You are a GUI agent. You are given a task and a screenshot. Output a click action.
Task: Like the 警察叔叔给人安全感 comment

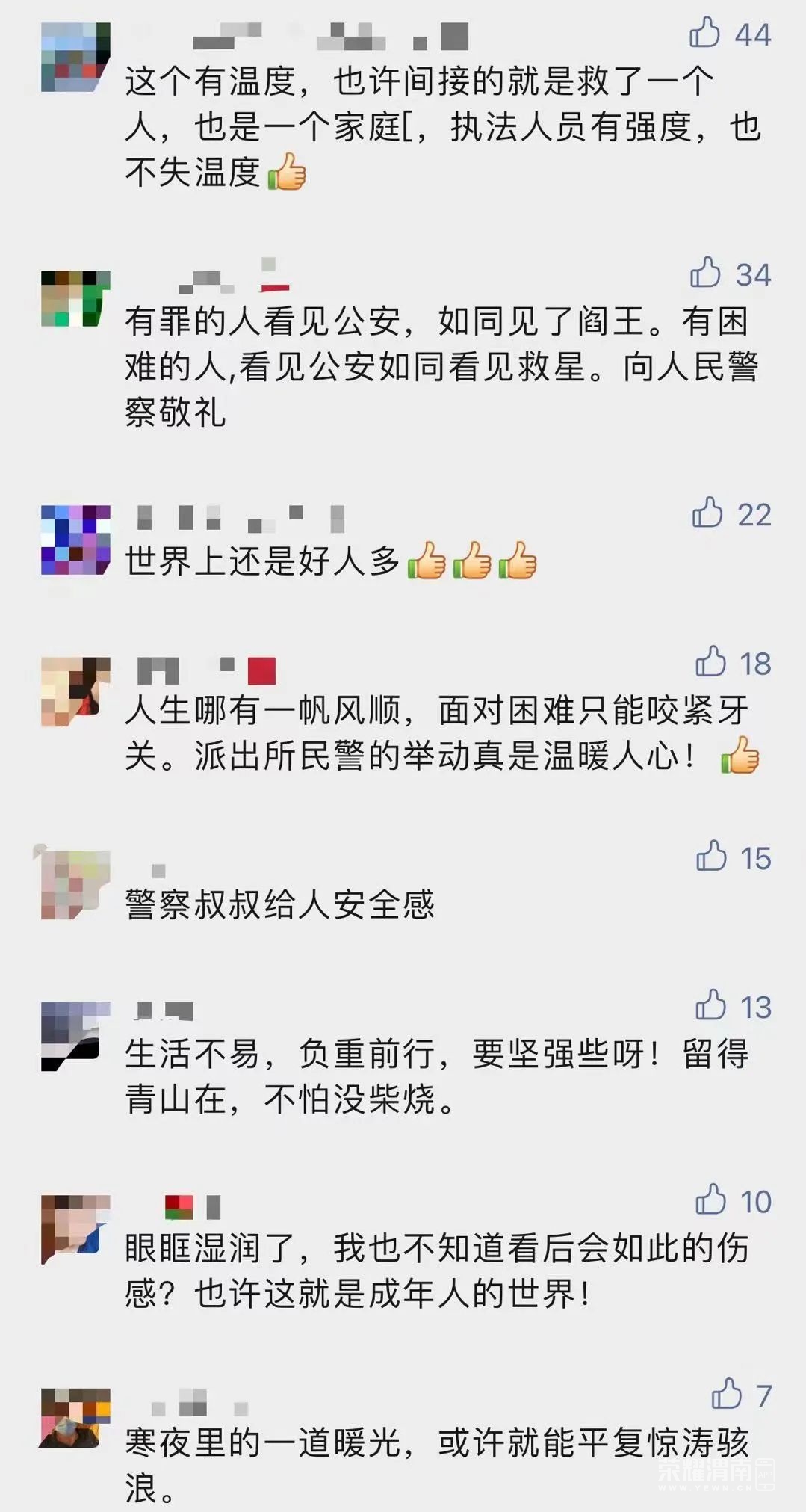711,857
